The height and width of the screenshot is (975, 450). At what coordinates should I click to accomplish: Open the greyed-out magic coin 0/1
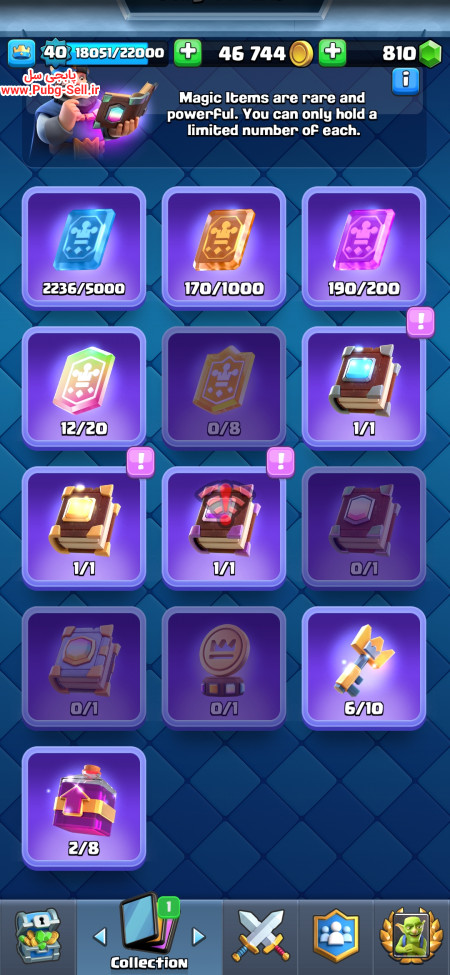[x=224, y=667]
